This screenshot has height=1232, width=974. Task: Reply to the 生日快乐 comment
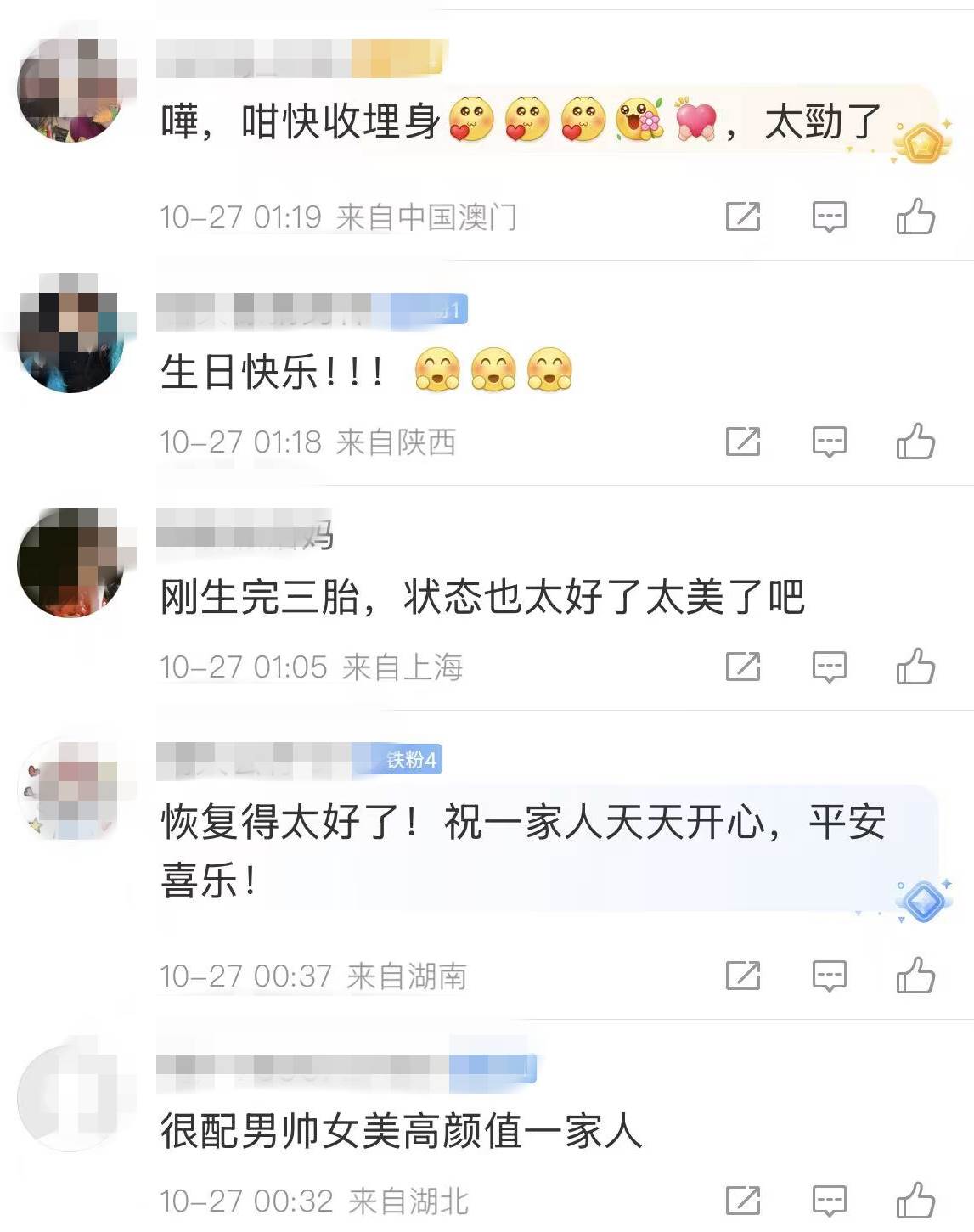click(x=829, y=442)
